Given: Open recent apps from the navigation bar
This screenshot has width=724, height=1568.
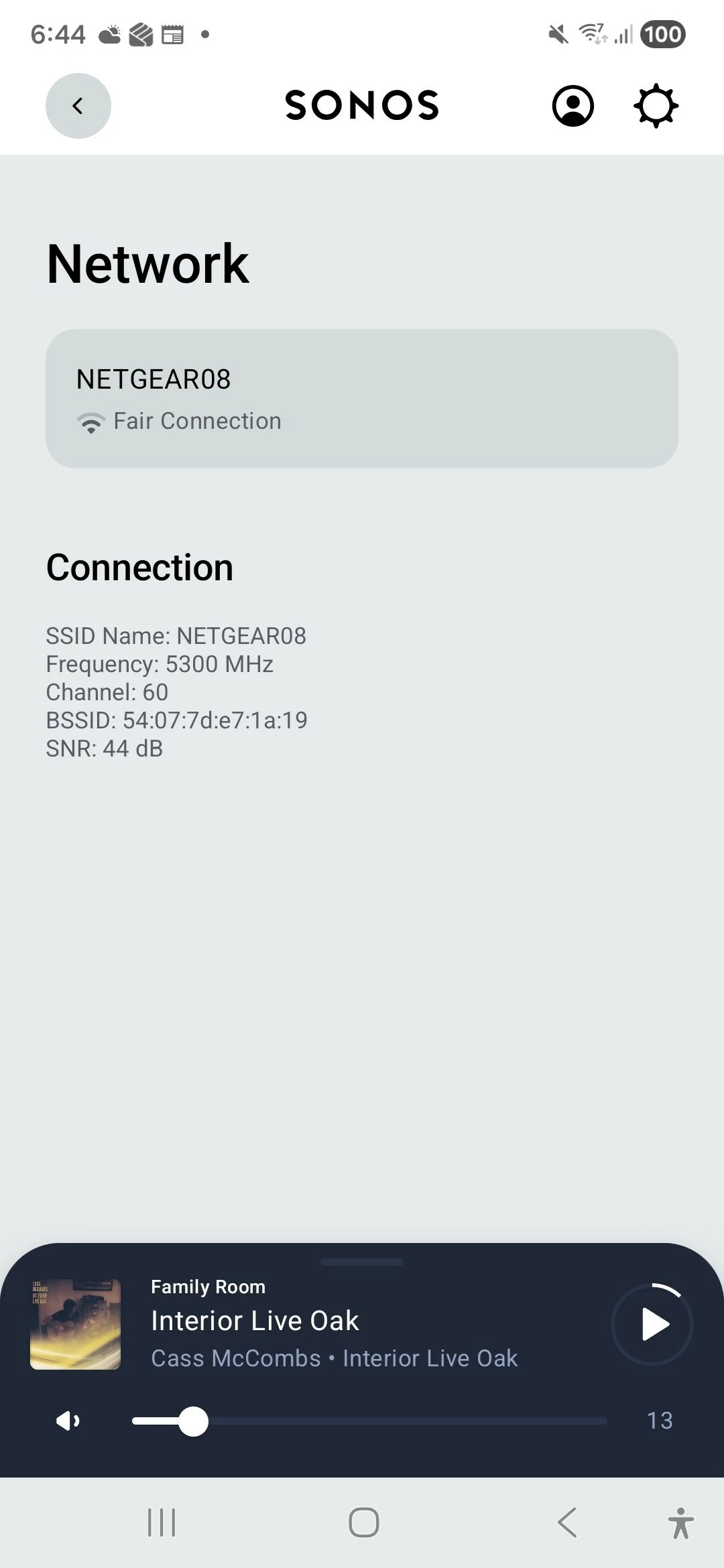Looking at the screenshot, I should coord(162,1522).
